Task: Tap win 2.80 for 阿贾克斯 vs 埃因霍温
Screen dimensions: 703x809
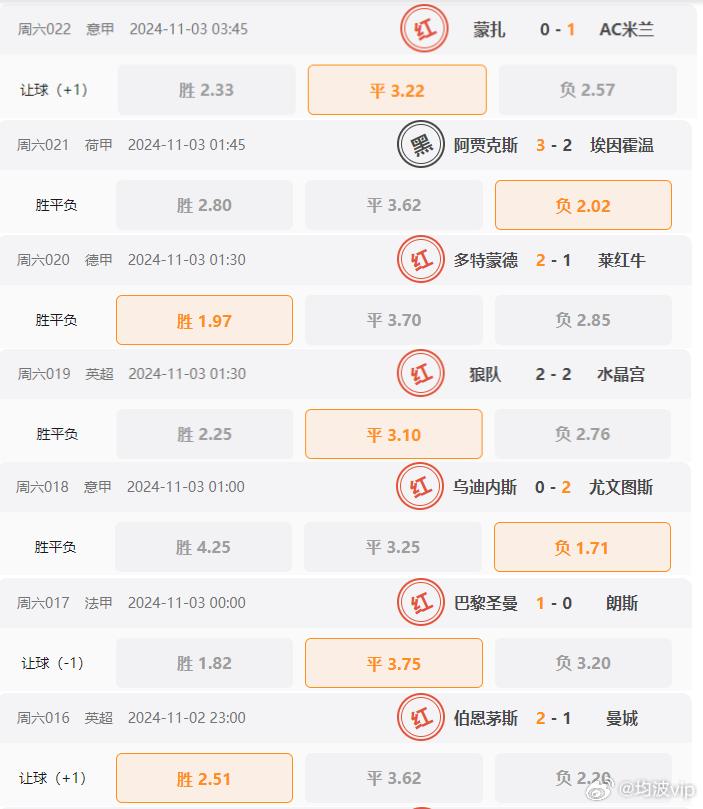Action: click(x=204, y=205)
